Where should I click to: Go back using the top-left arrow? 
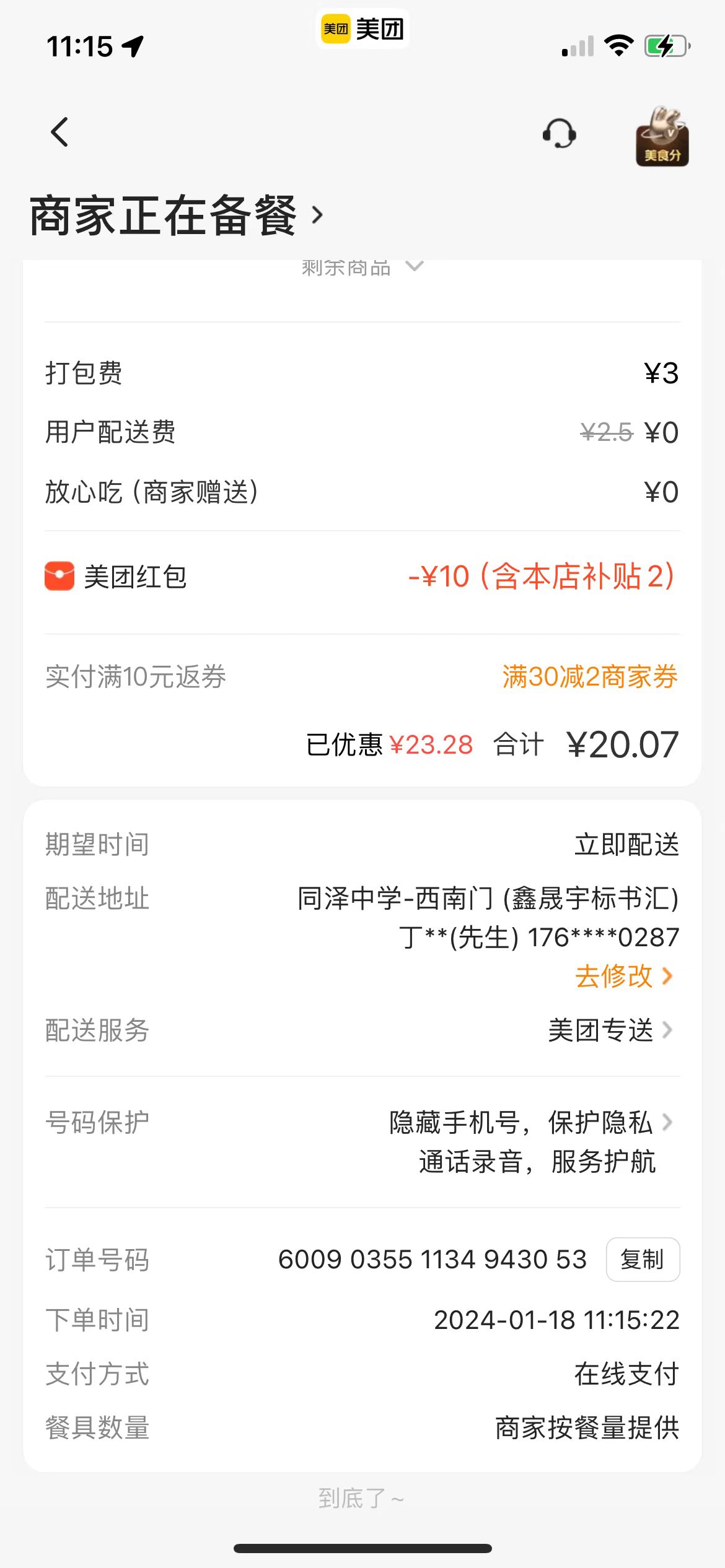coord(59,132)
